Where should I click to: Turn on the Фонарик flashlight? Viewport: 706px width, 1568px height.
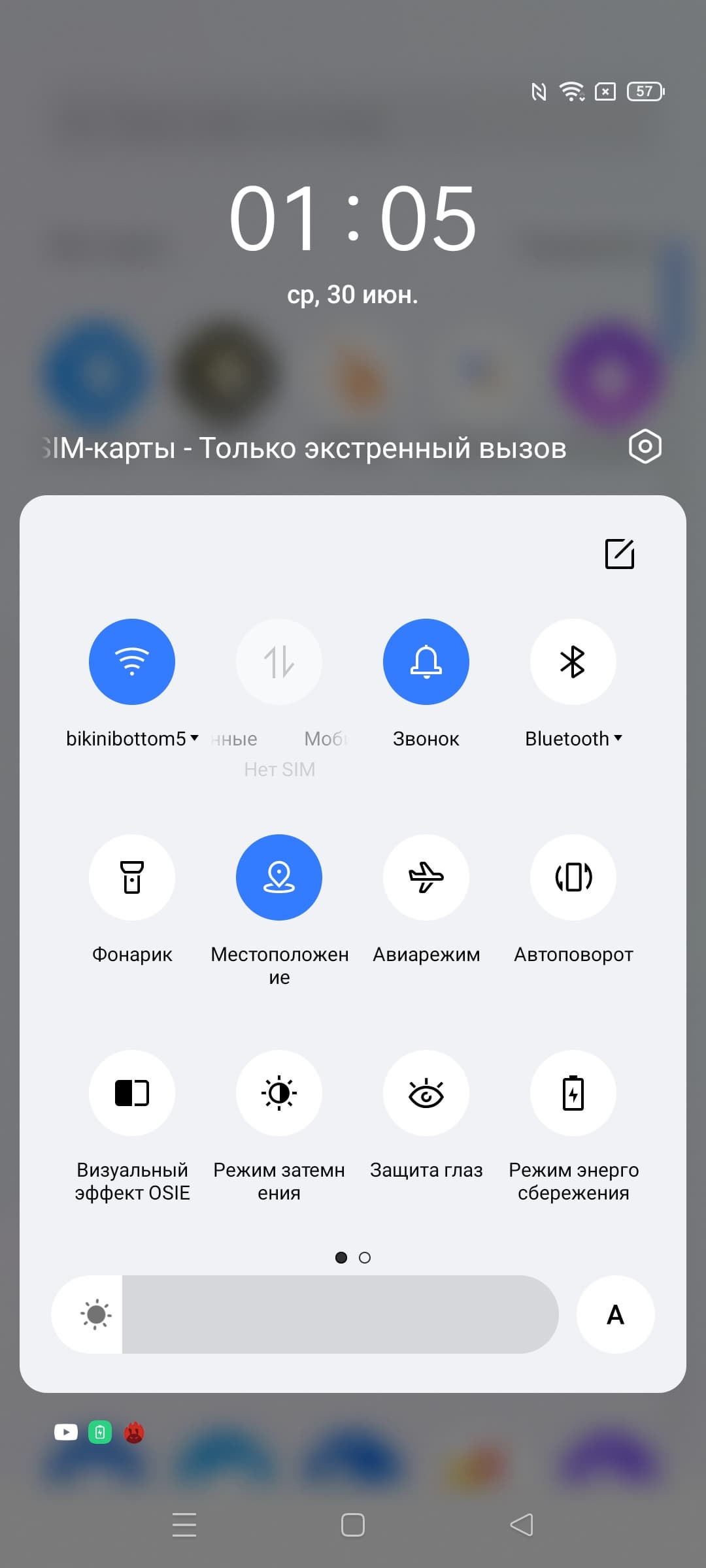click(x=132, y=877)
